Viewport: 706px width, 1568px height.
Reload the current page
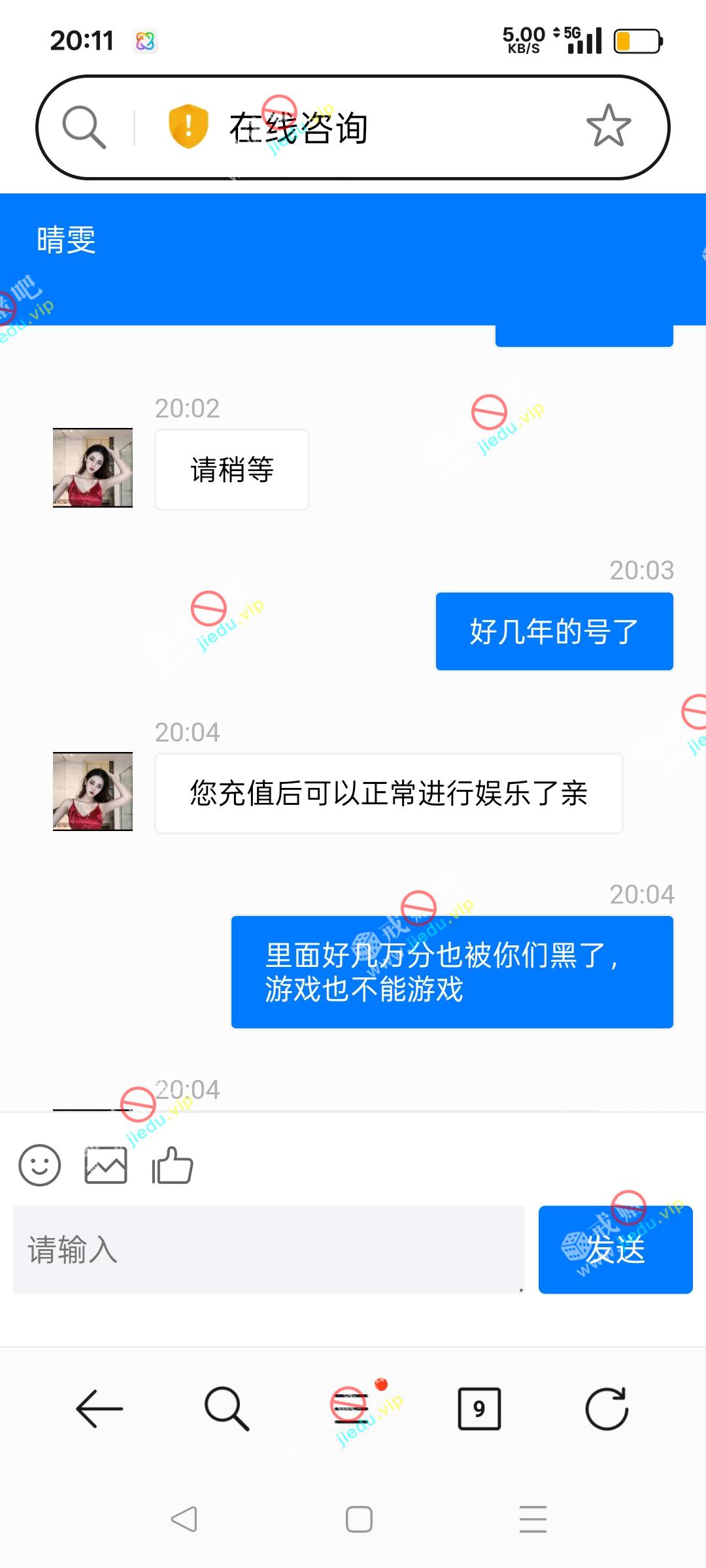tap(607, 1409)
